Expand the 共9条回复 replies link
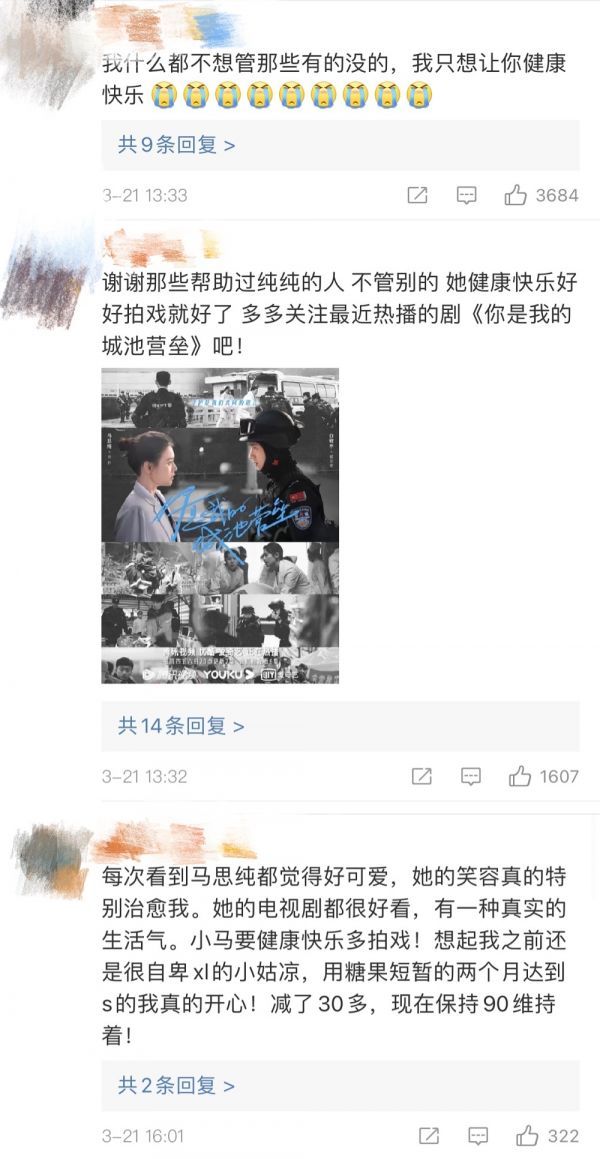 point(177,145)
